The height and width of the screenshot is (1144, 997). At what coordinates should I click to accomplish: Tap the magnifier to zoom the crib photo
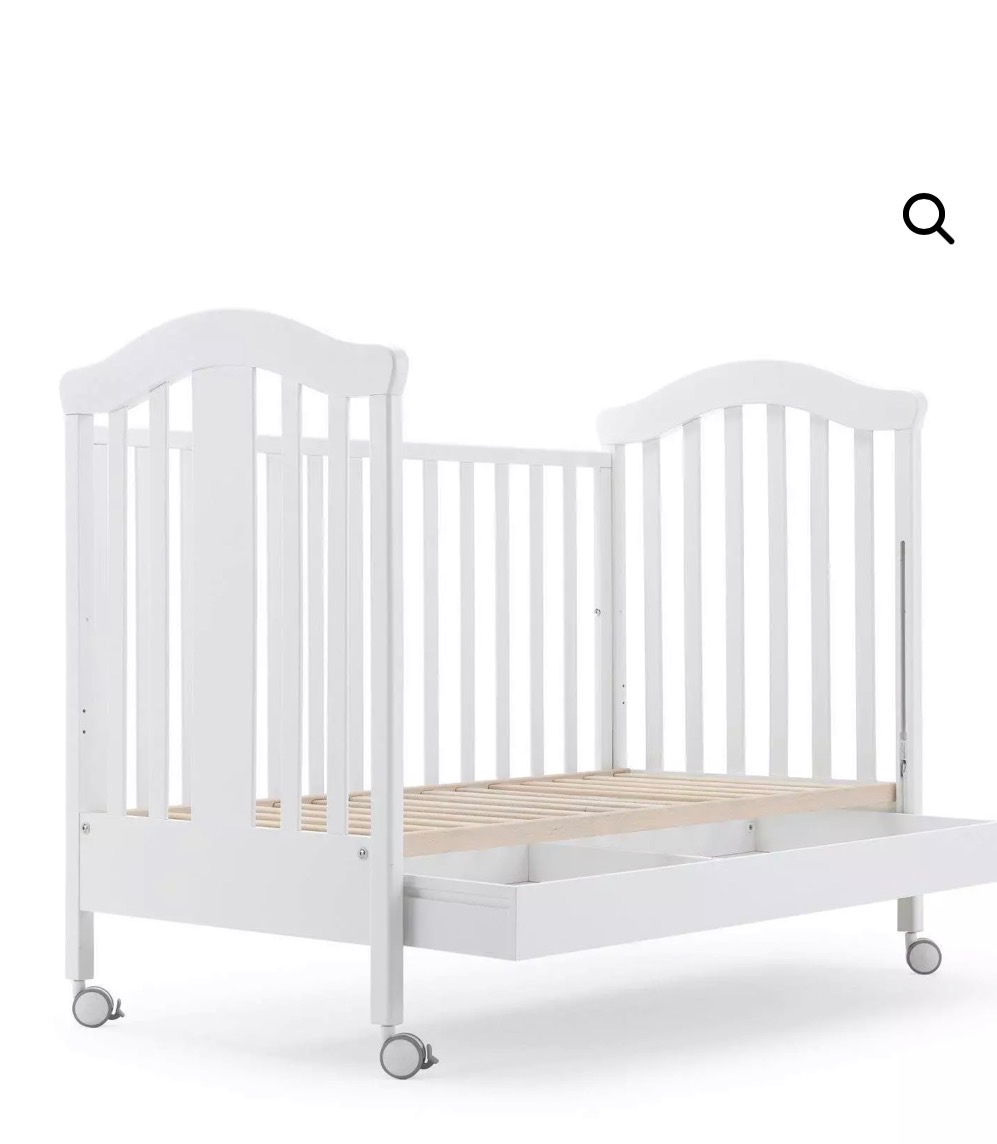click(927, 218)
